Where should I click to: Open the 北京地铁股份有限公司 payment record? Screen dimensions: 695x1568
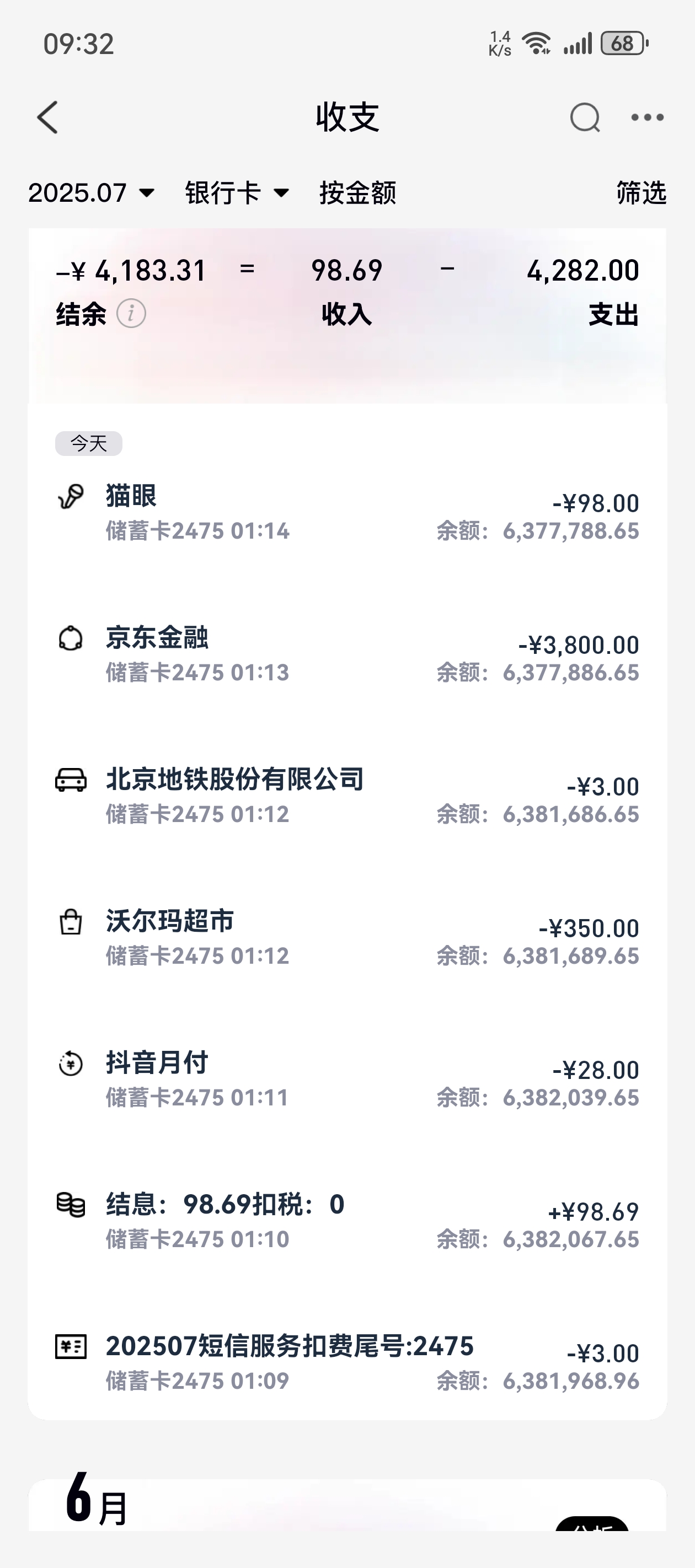tap(347, 796)
